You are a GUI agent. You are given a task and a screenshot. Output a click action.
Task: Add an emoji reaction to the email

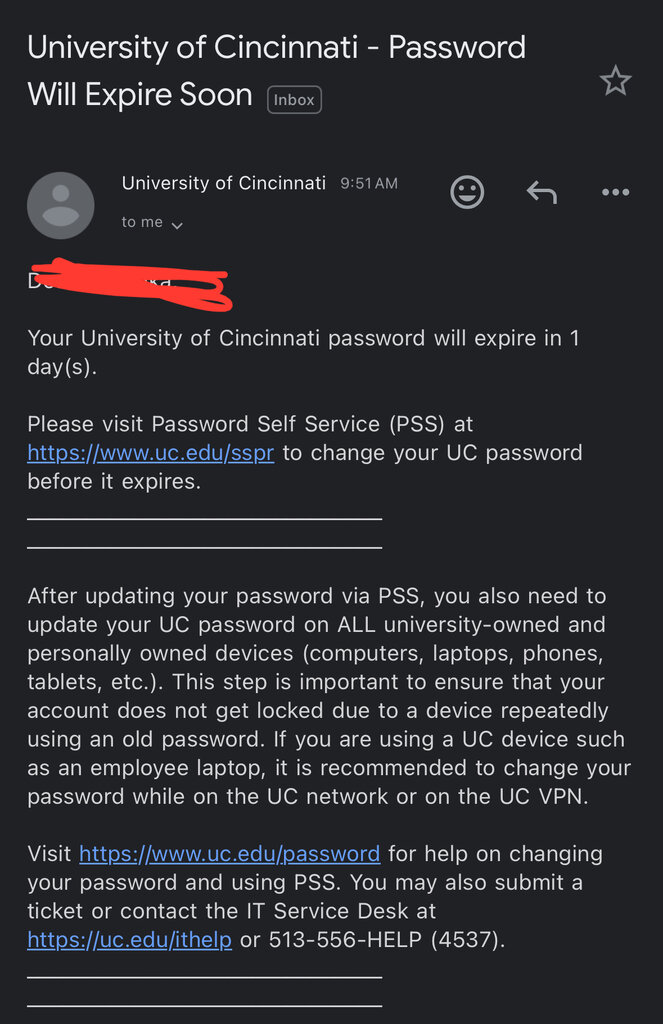click(x=467, y=192)
